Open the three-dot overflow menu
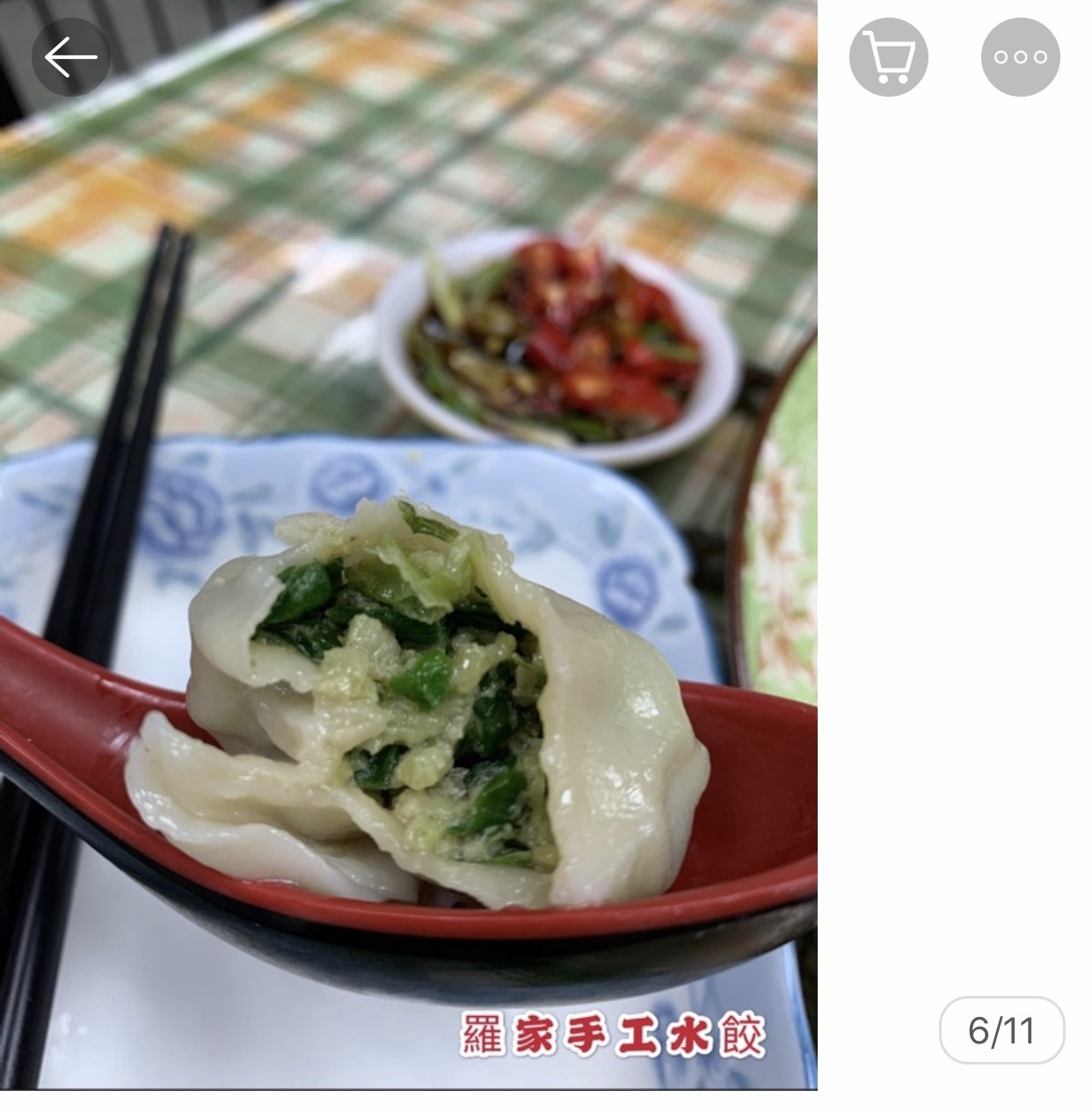1092x1112 pixels. (x=1021, y=57)
